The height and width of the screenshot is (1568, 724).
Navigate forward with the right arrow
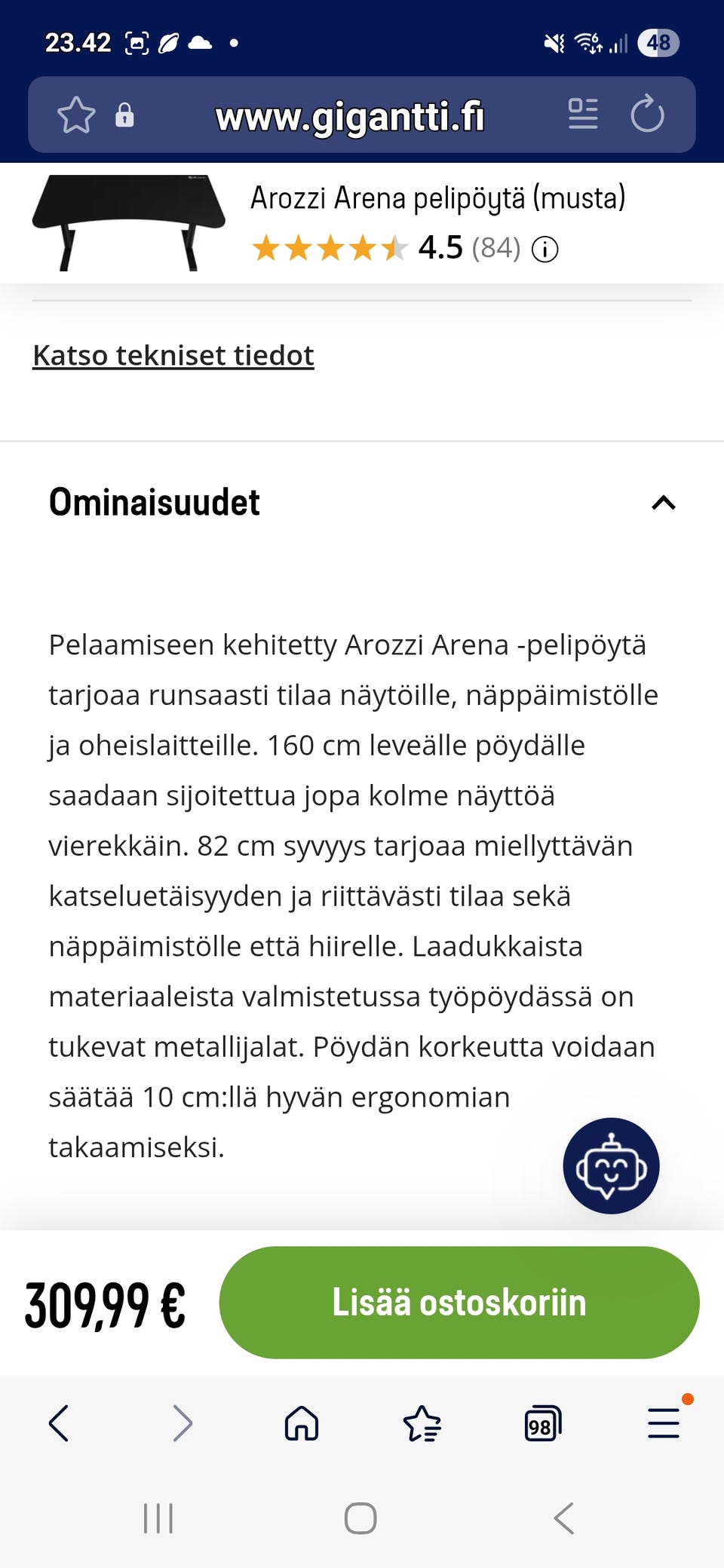coord(181,1424)
